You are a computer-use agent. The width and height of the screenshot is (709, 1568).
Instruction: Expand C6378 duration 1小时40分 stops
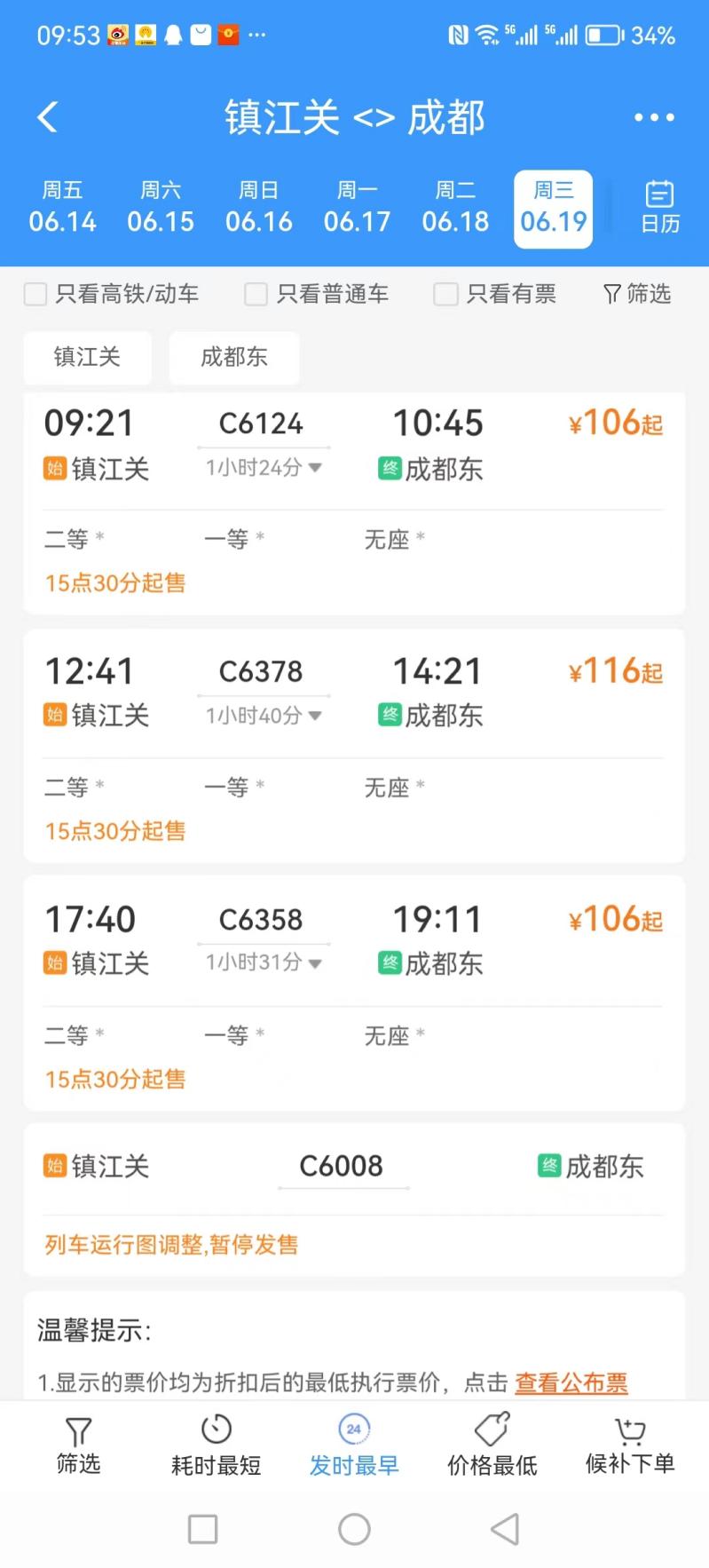click(x=264, y=716)
